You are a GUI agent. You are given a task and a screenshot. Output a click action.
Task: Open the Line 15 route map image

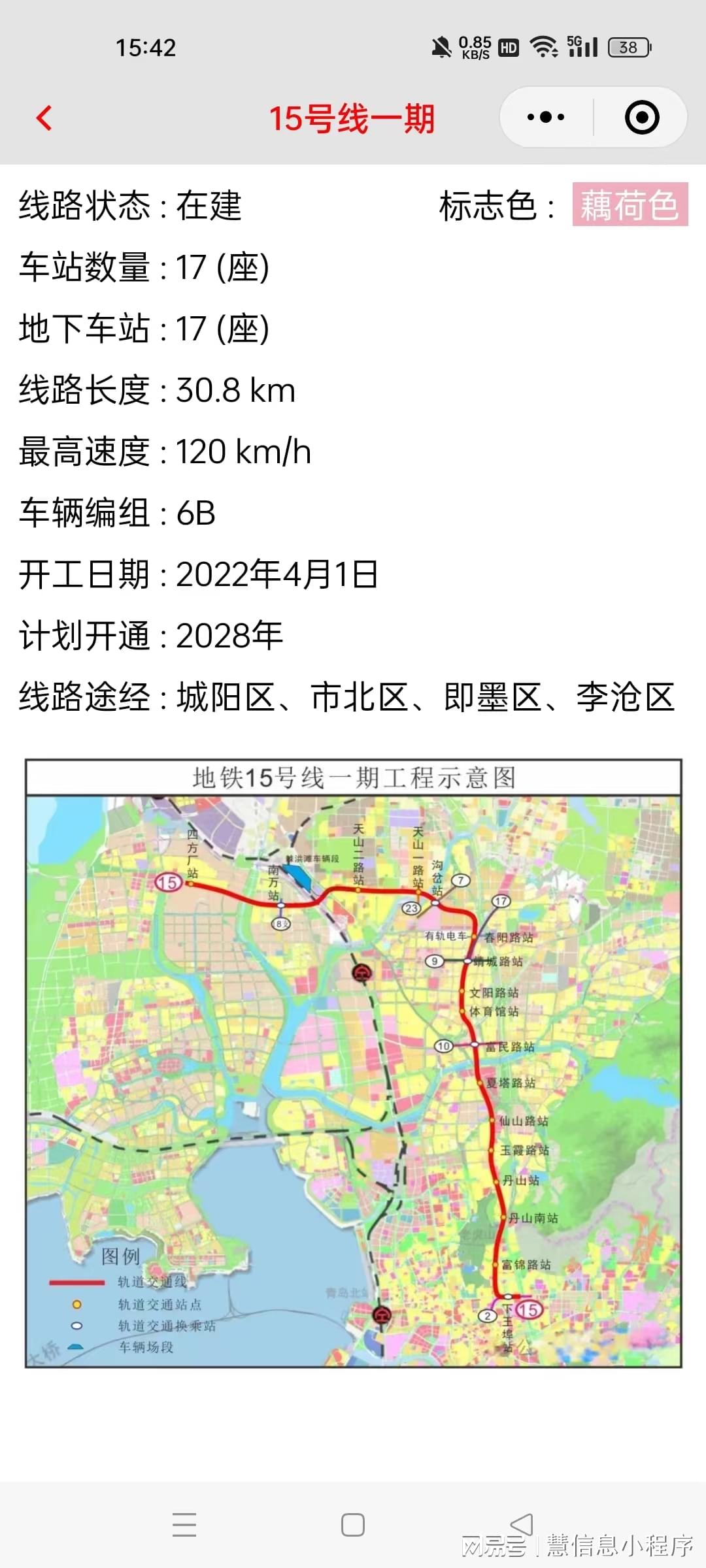click(354, 1063)
